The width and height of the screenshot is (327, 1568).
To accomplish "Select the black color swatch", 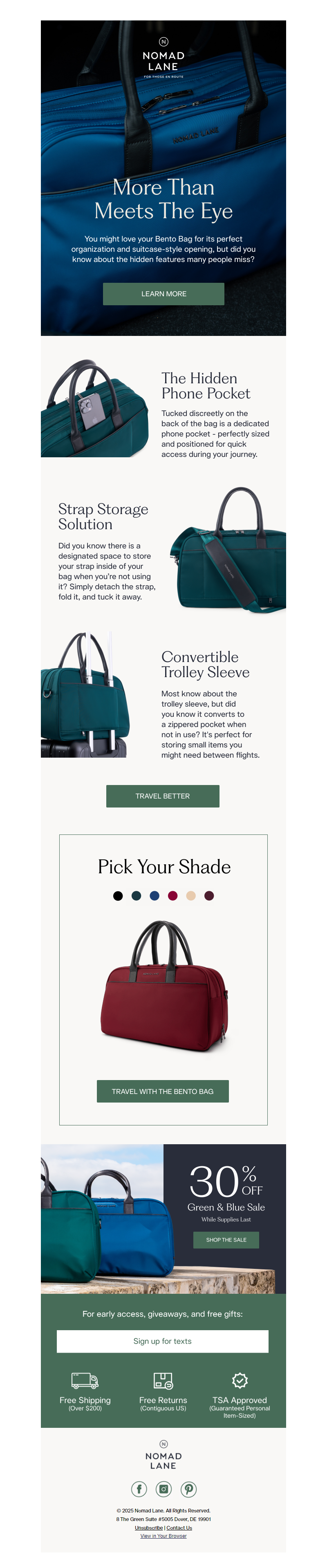I will [x=118, y=895].
